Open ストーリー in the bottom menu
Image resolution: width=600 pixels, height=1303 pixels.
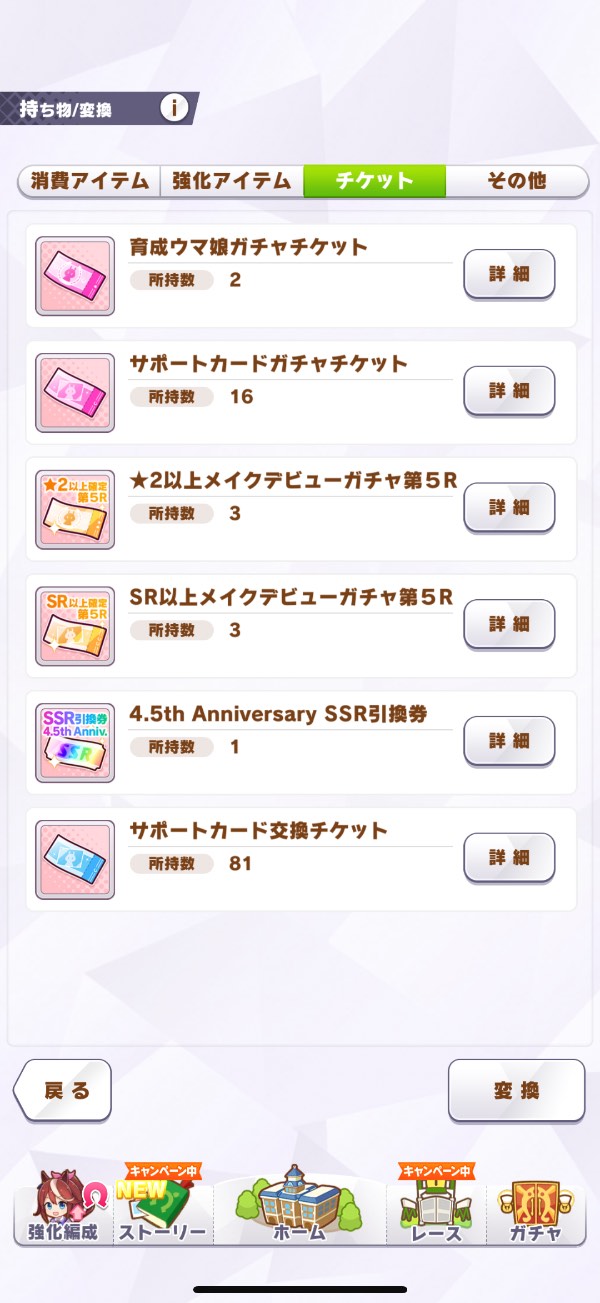point(162,1211)
